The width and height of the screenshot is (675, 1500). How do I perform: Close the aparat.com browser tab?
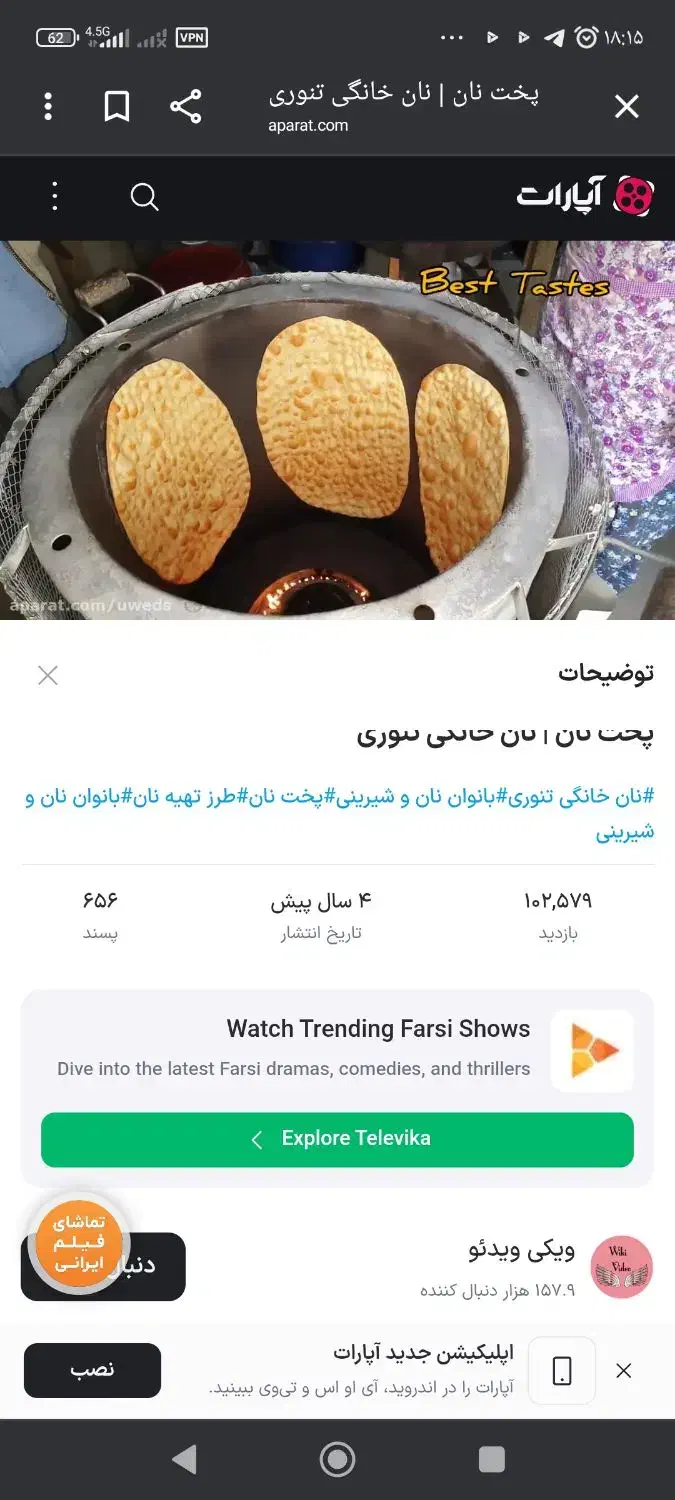[626, 106]
